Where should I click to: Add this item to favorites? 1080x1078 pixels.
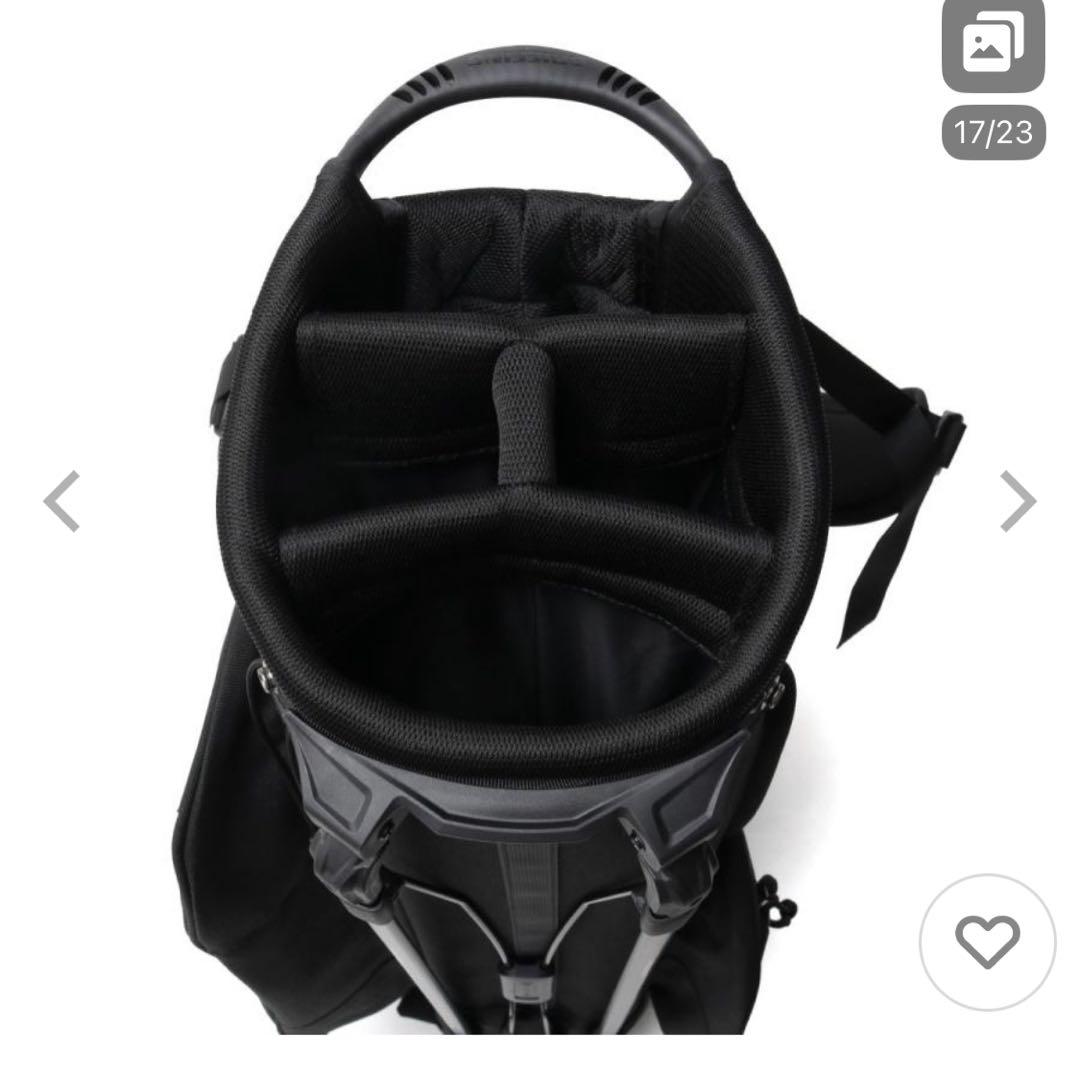pos(987,942)
